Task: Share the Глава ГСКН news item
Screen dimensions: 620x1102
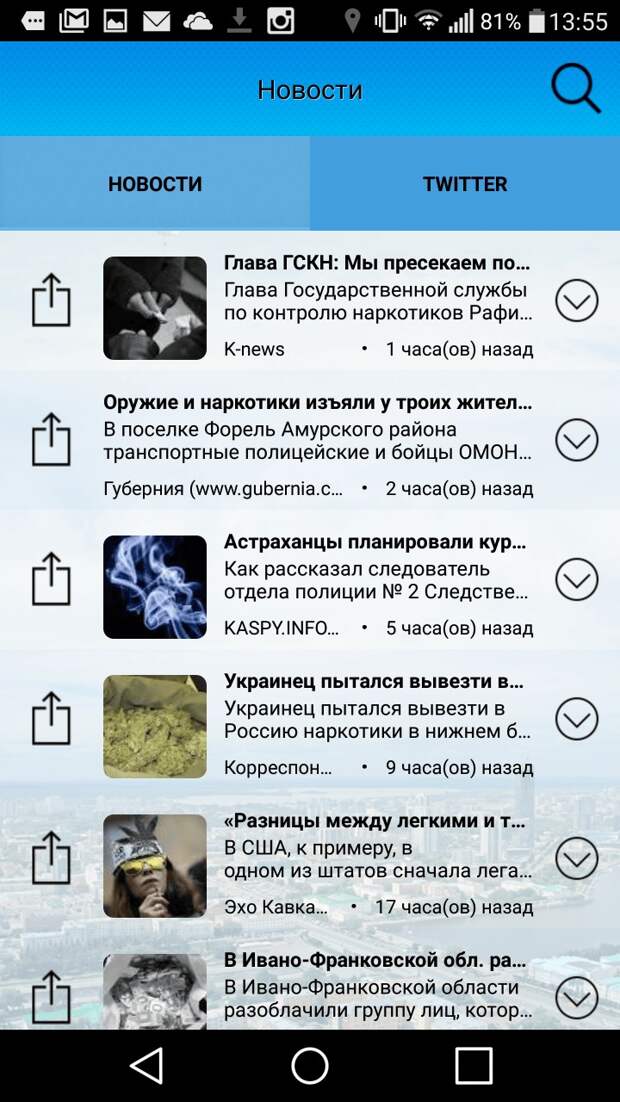Action: [51, 300]
